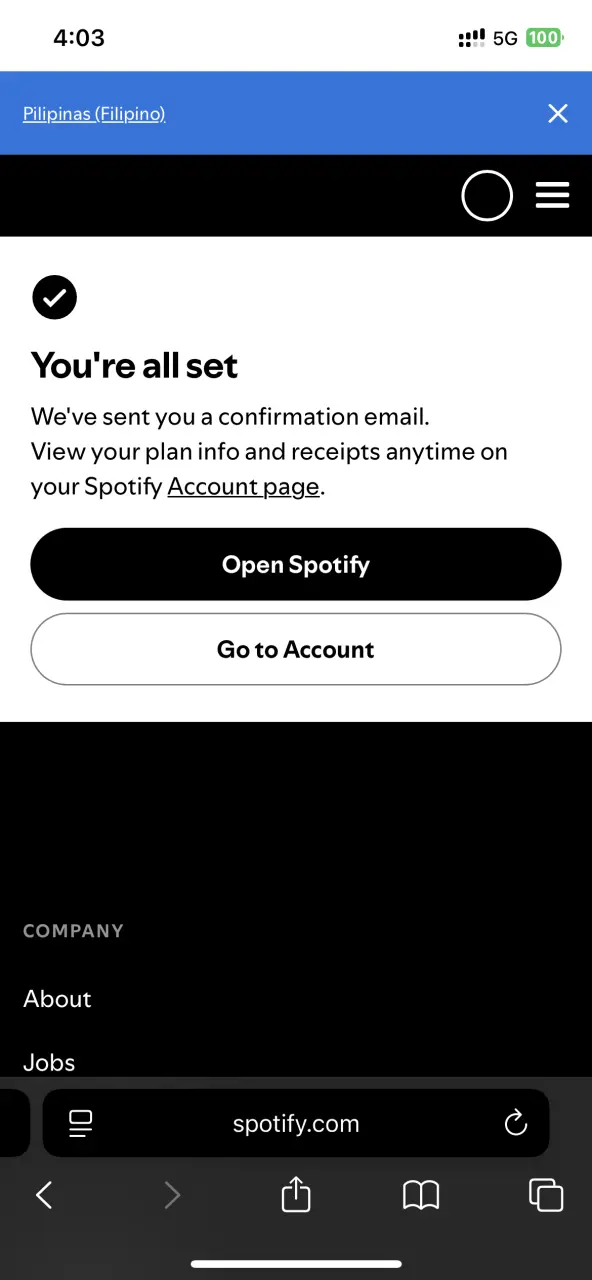Reload the page
The image size is (592, 1280).
(515, 1123)
